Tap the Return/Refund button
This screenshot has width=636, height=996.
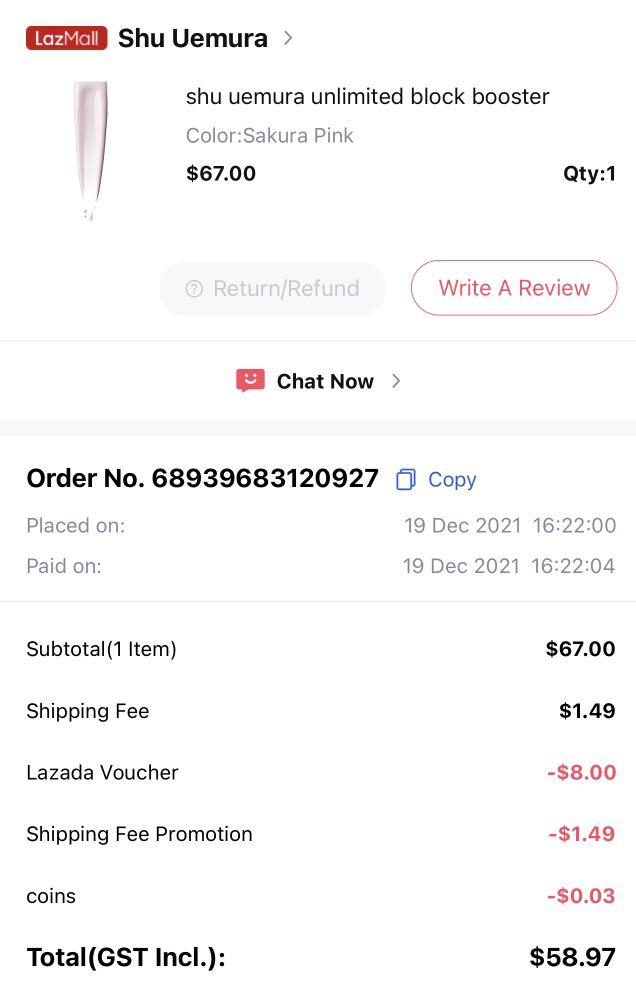272,289
